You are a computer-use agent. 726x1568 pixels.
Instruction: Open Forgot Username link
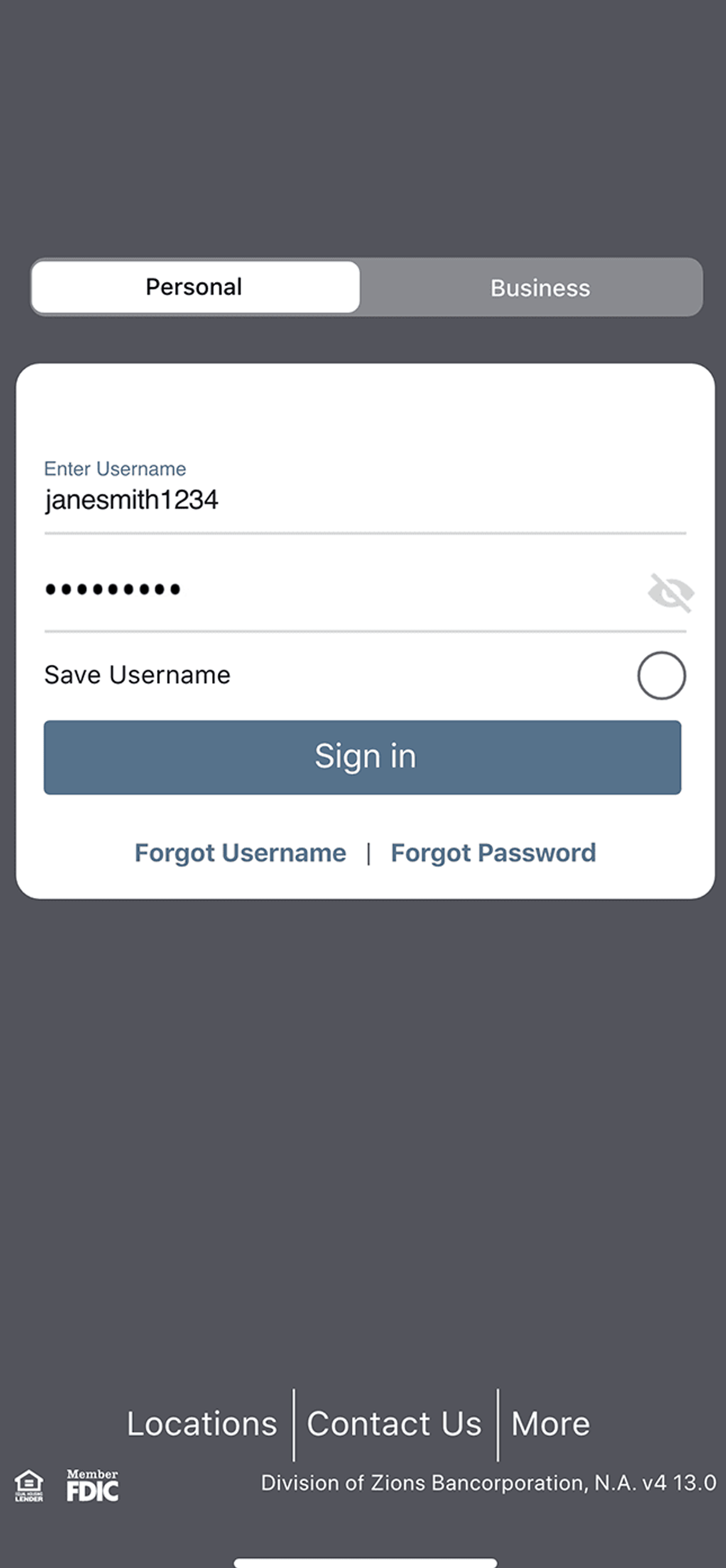(240, 853)
